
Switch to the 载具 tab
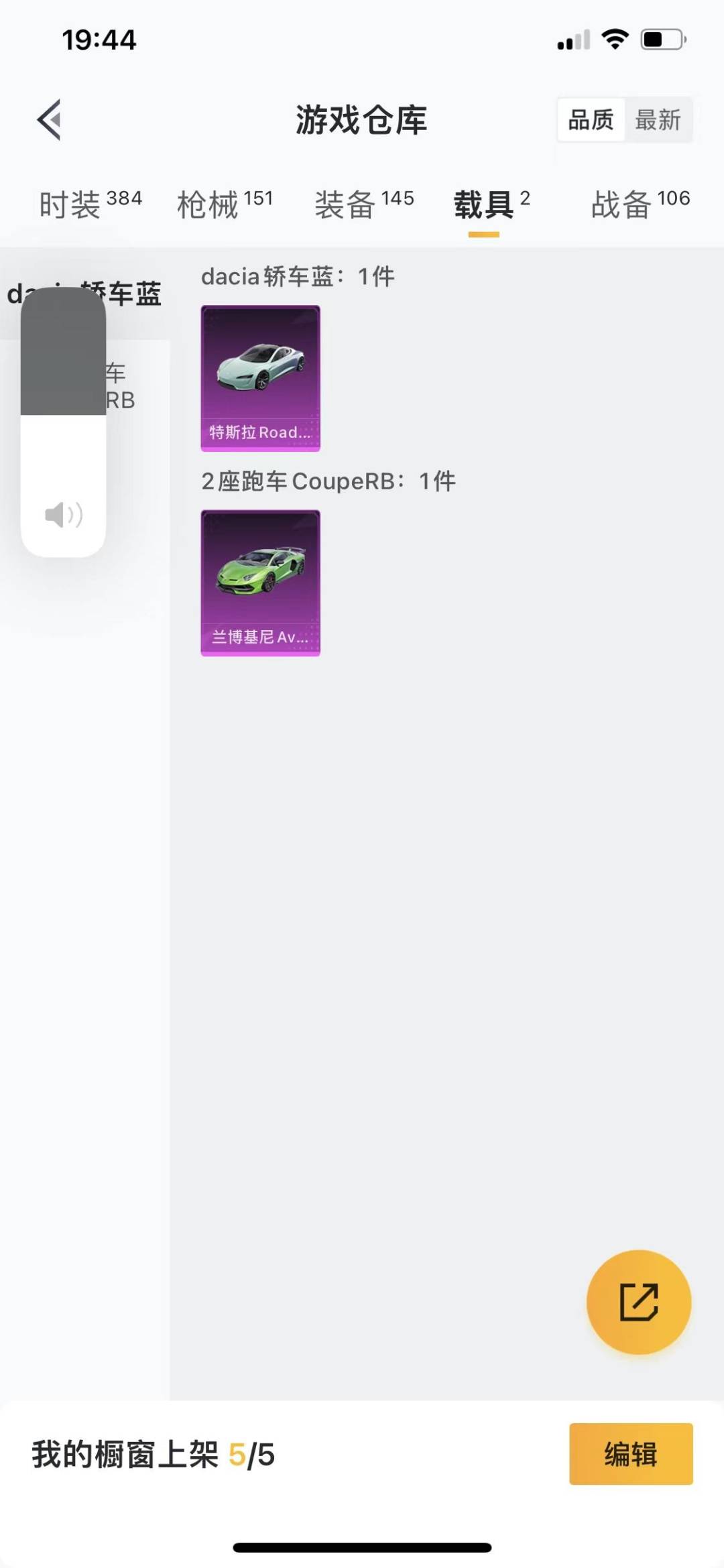point(484,204)
